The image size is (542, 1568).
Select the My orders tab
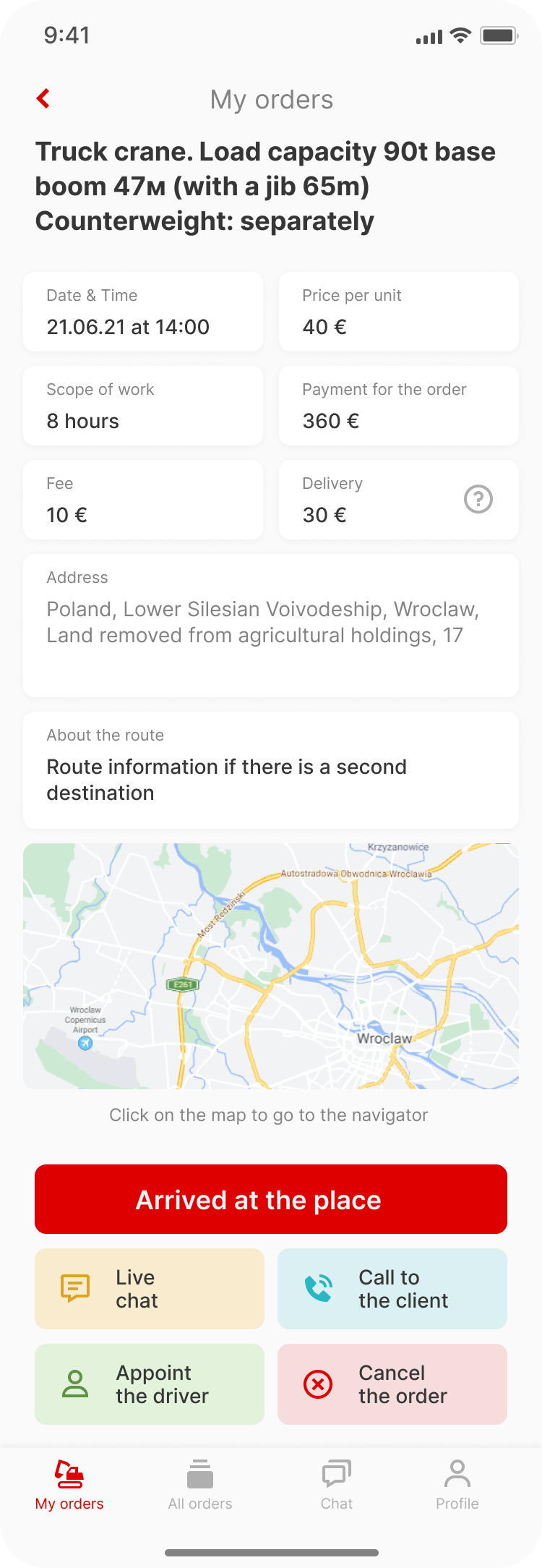[69, 1486]
